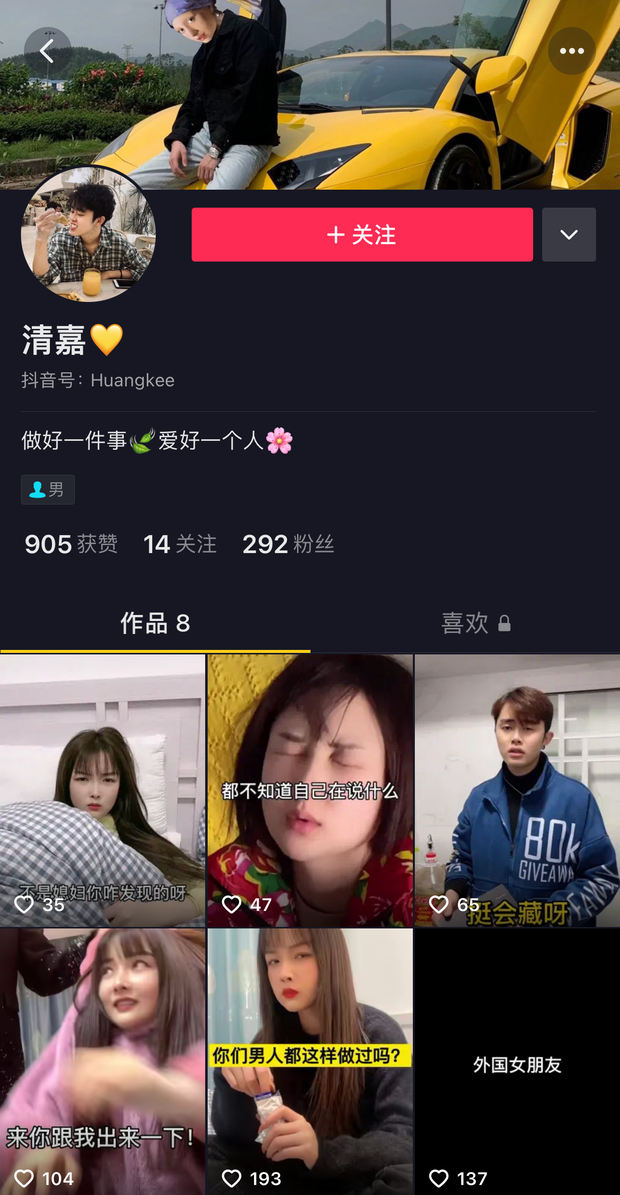Screen dimensions: 620x1195
Task: Switch to the 喜欢 tab
Action: (476, 624)
